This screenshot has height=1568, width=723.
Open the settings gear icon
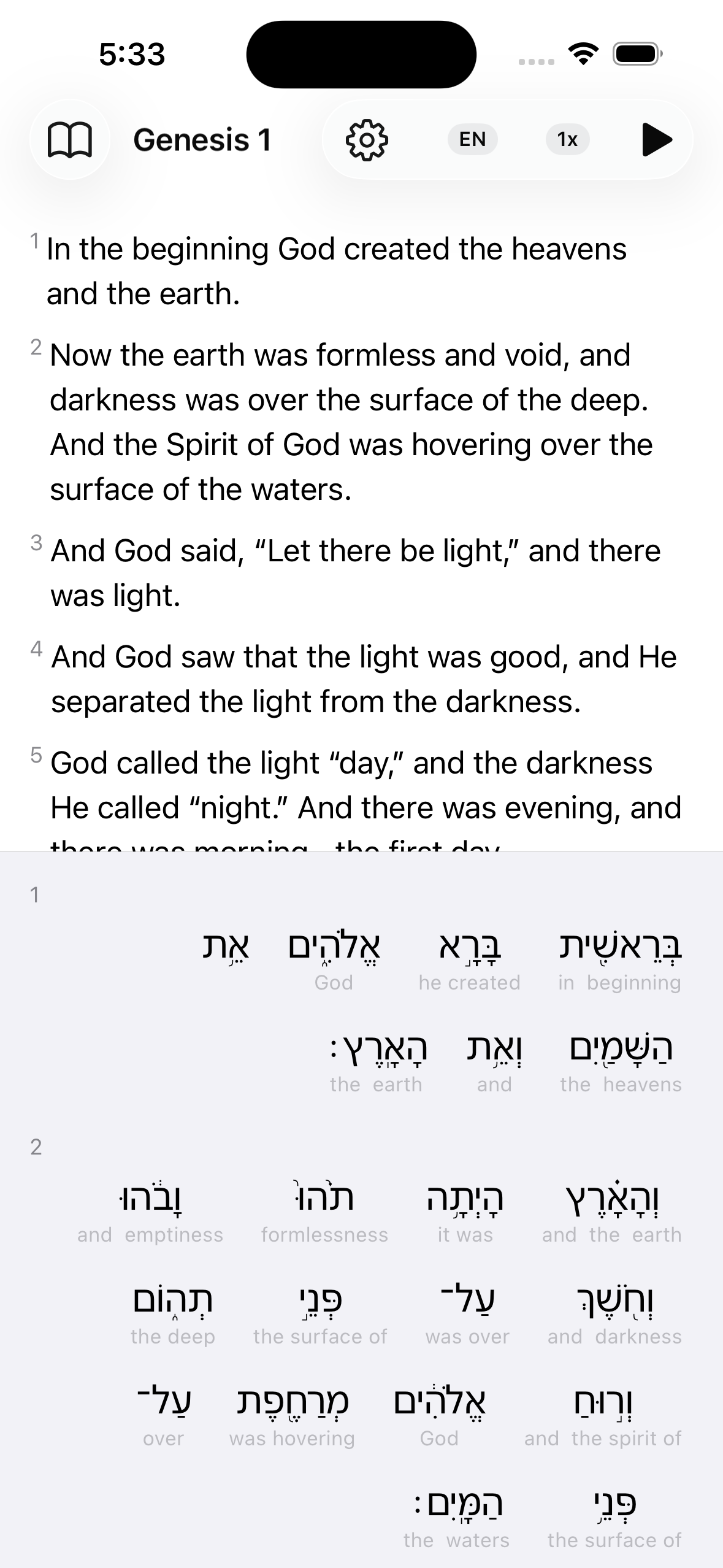[x=368, y=139]
